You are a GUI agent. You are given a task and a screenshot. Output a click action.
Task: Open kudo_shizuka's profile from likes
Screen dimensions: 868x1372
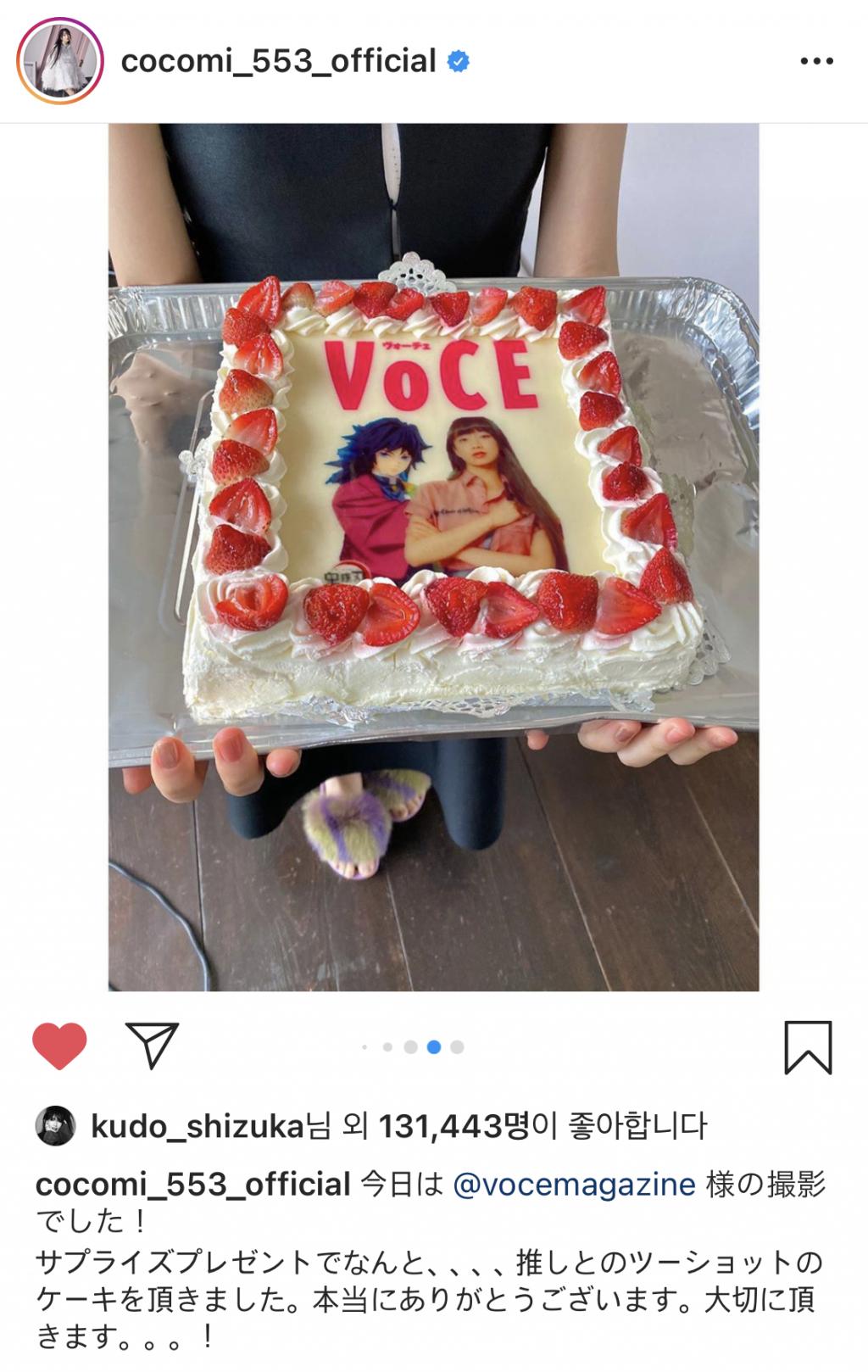tap(197, 1126)
